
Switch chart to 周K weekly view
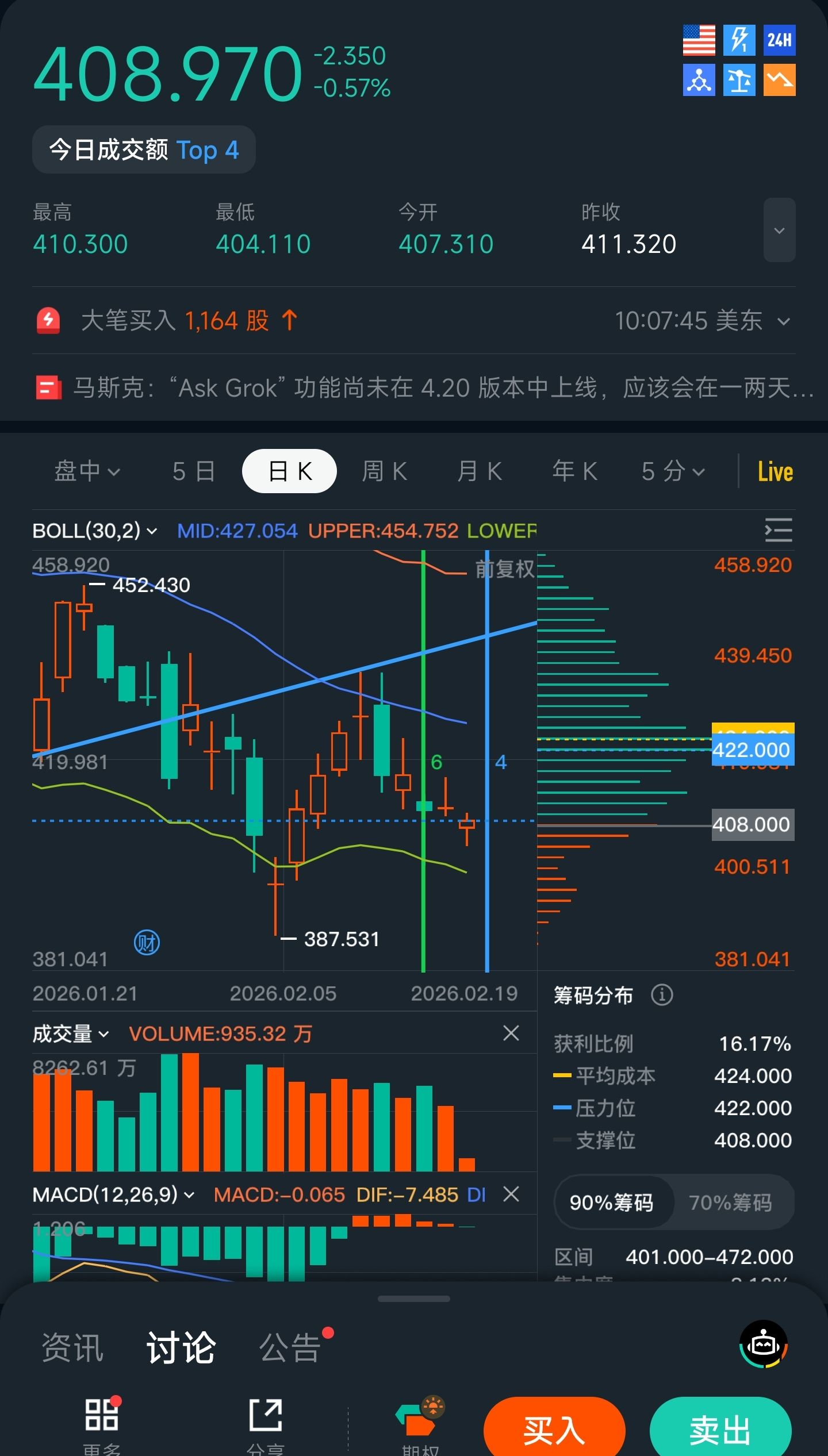pos(385,471)
